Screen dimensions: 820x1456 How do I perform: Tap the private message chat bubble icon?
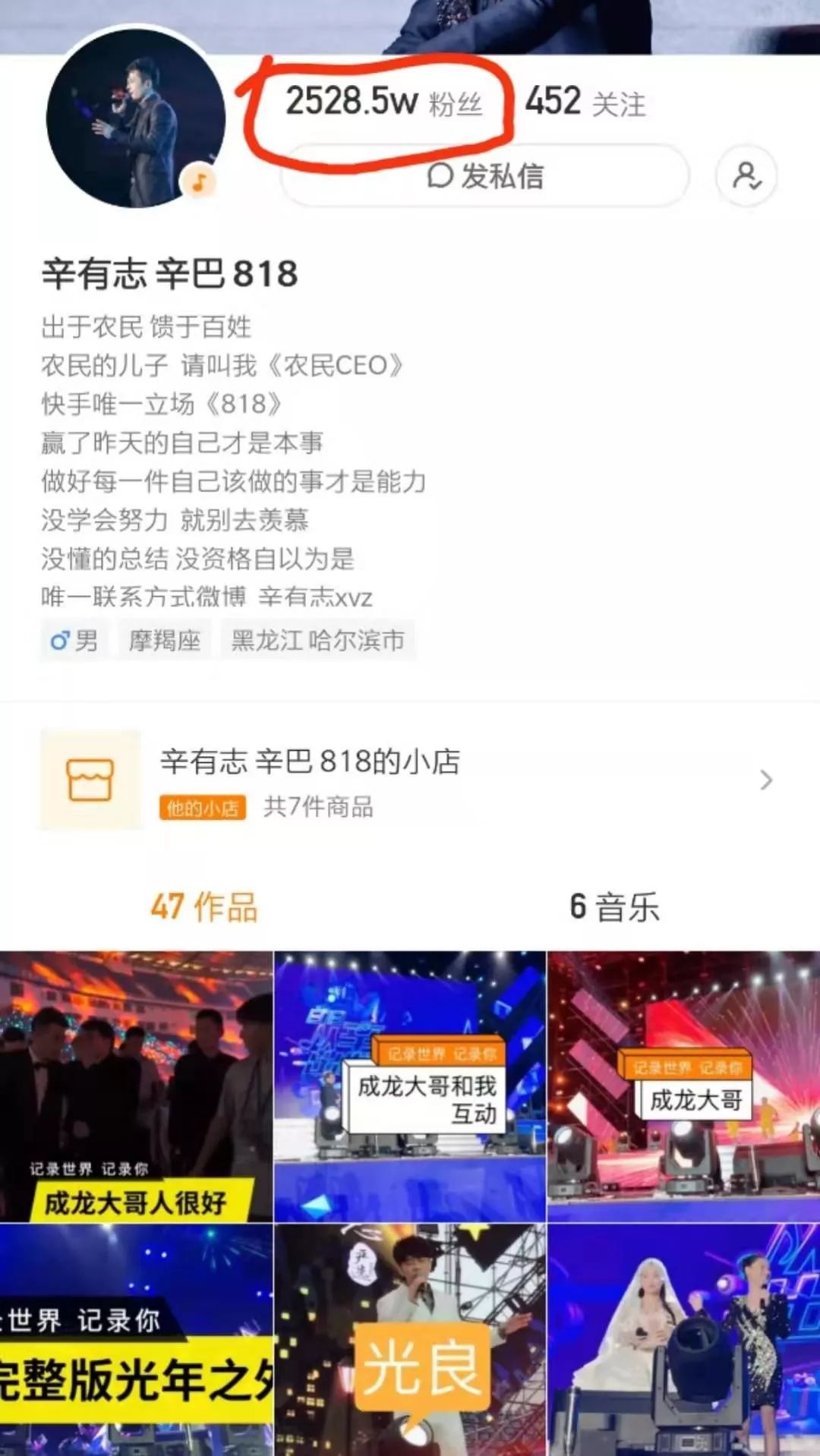(x=435, y=175)
